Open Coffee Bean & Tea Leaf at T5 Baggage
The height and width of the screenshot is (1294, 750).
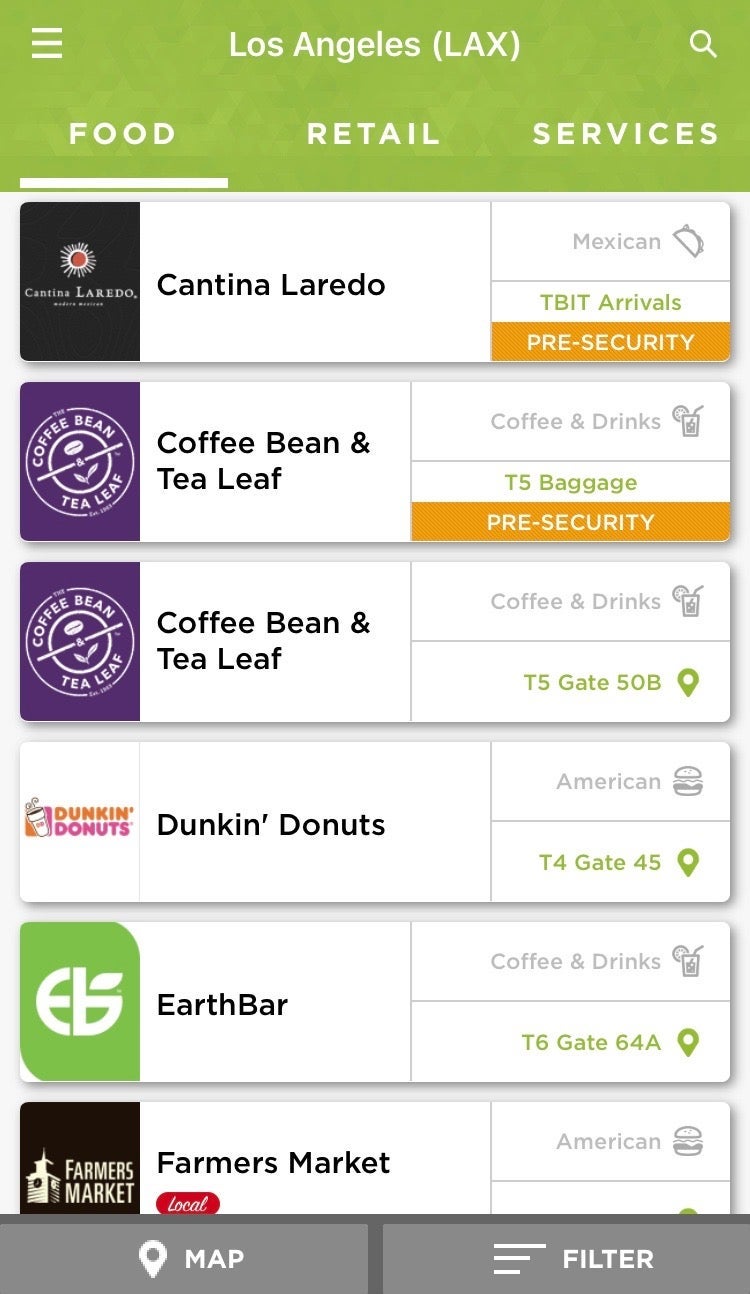[263, 461]
